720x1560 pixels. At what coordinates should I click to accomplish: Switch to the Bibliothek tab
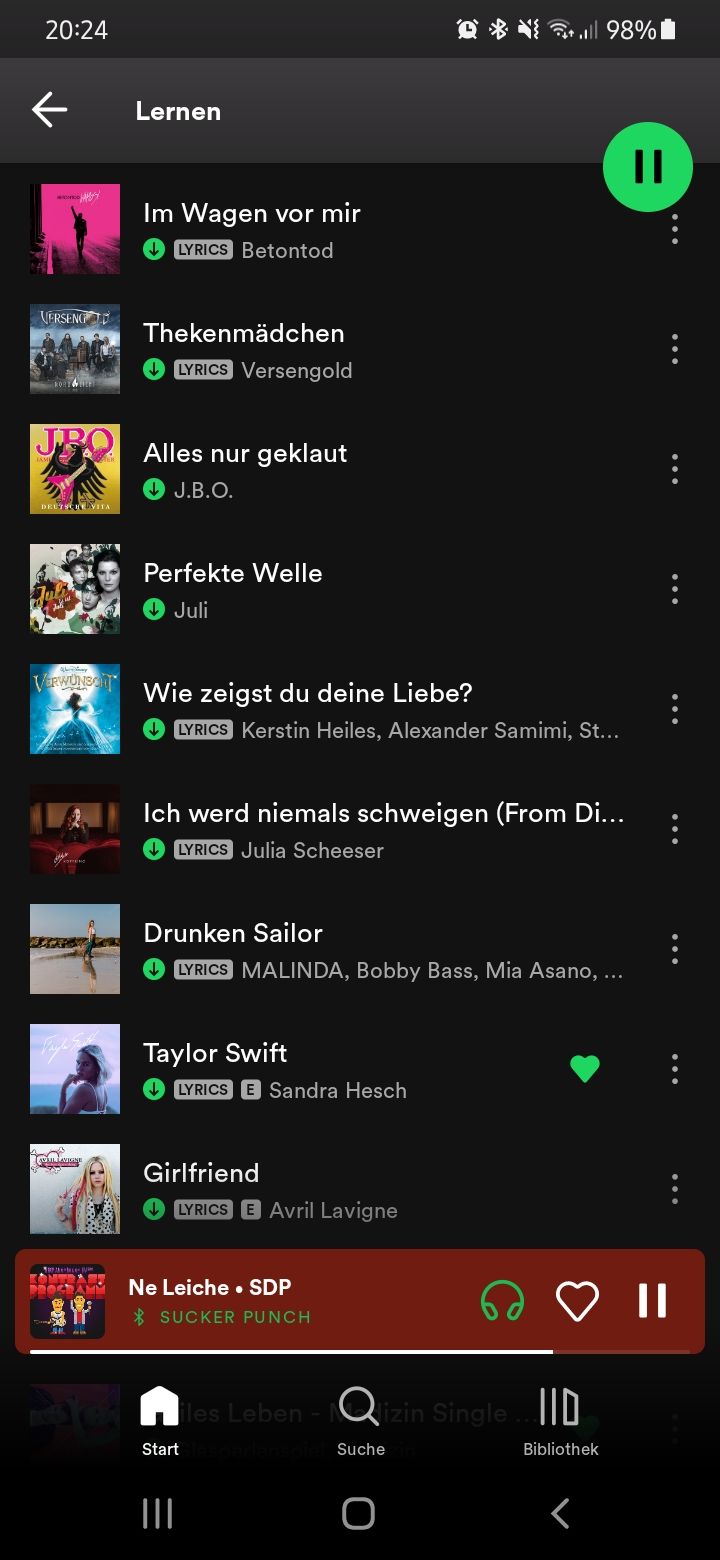coord(560,1422)
